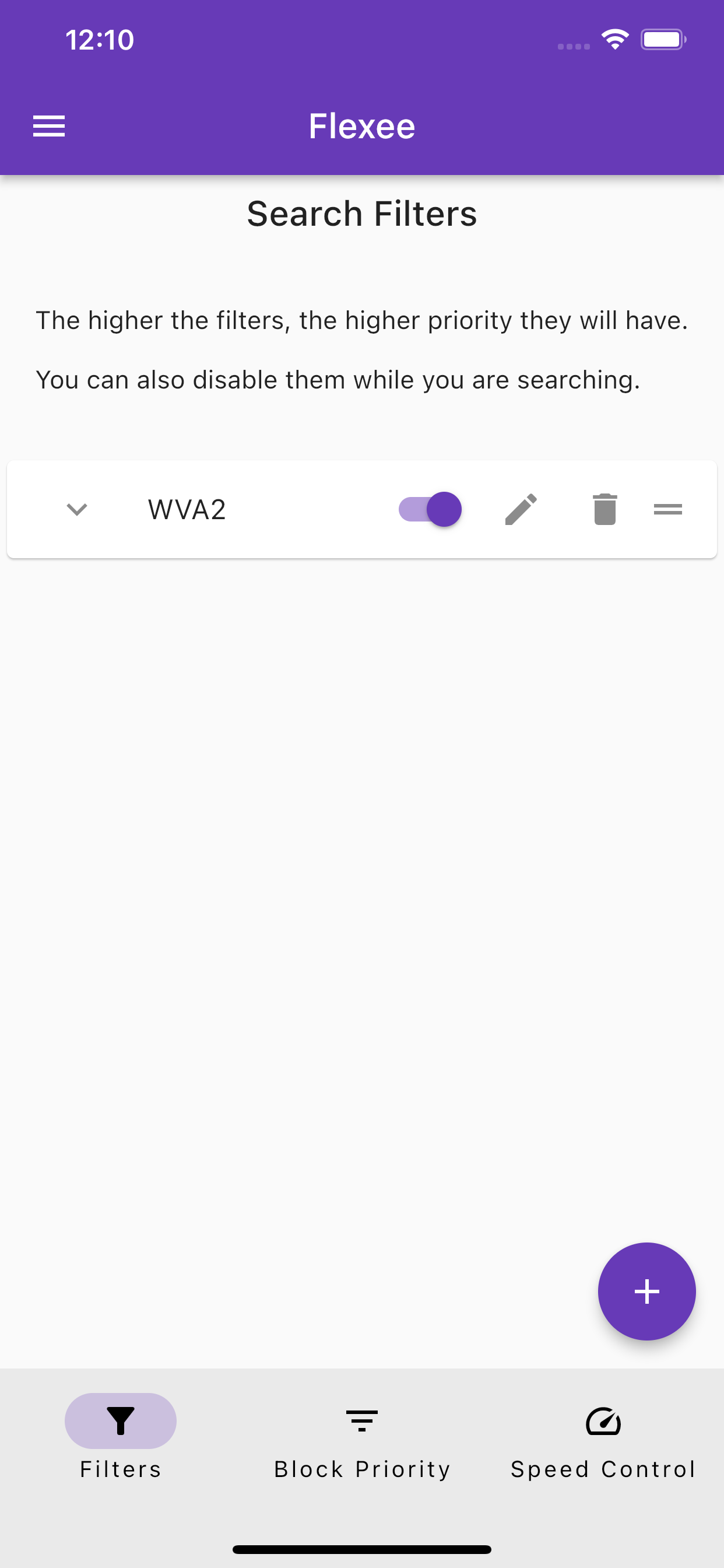The image size is (724, 1568).
Task: Edit the WVA2 filter
Action: point(521,509)
